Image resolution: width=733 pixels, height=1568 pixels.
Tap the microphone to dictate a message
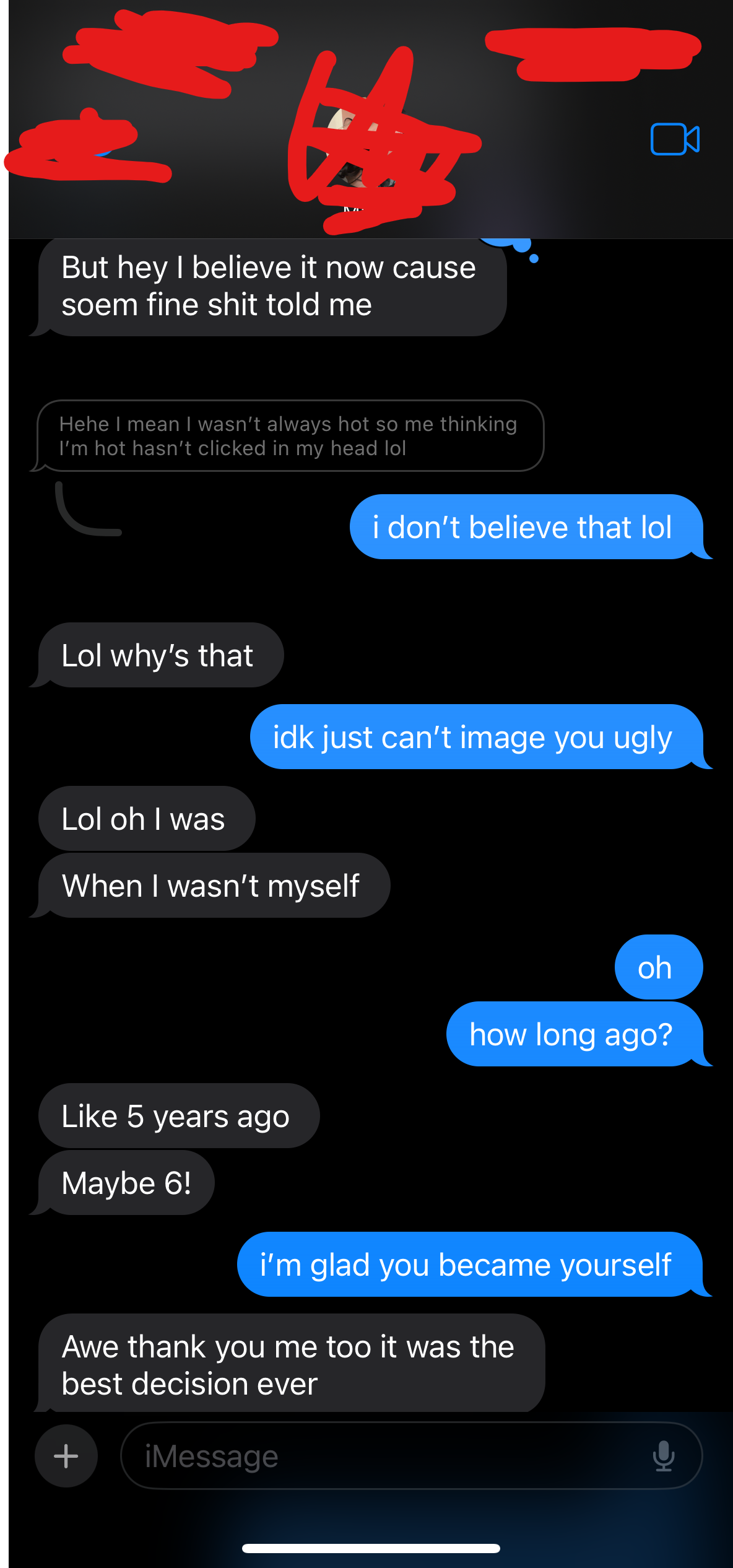663,1456
